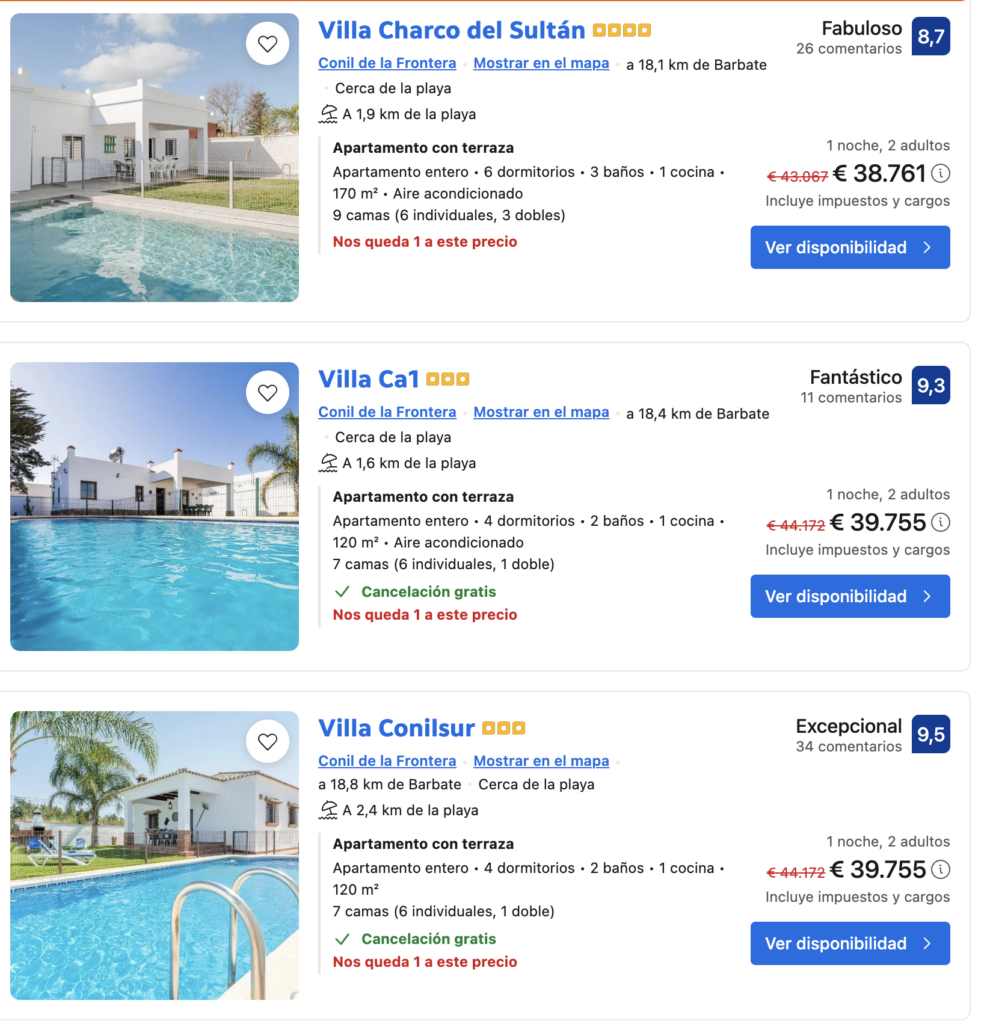984x1024 pixels.
Task: Open the Villa Conilsur photo
Action: (x=155, y=856)
